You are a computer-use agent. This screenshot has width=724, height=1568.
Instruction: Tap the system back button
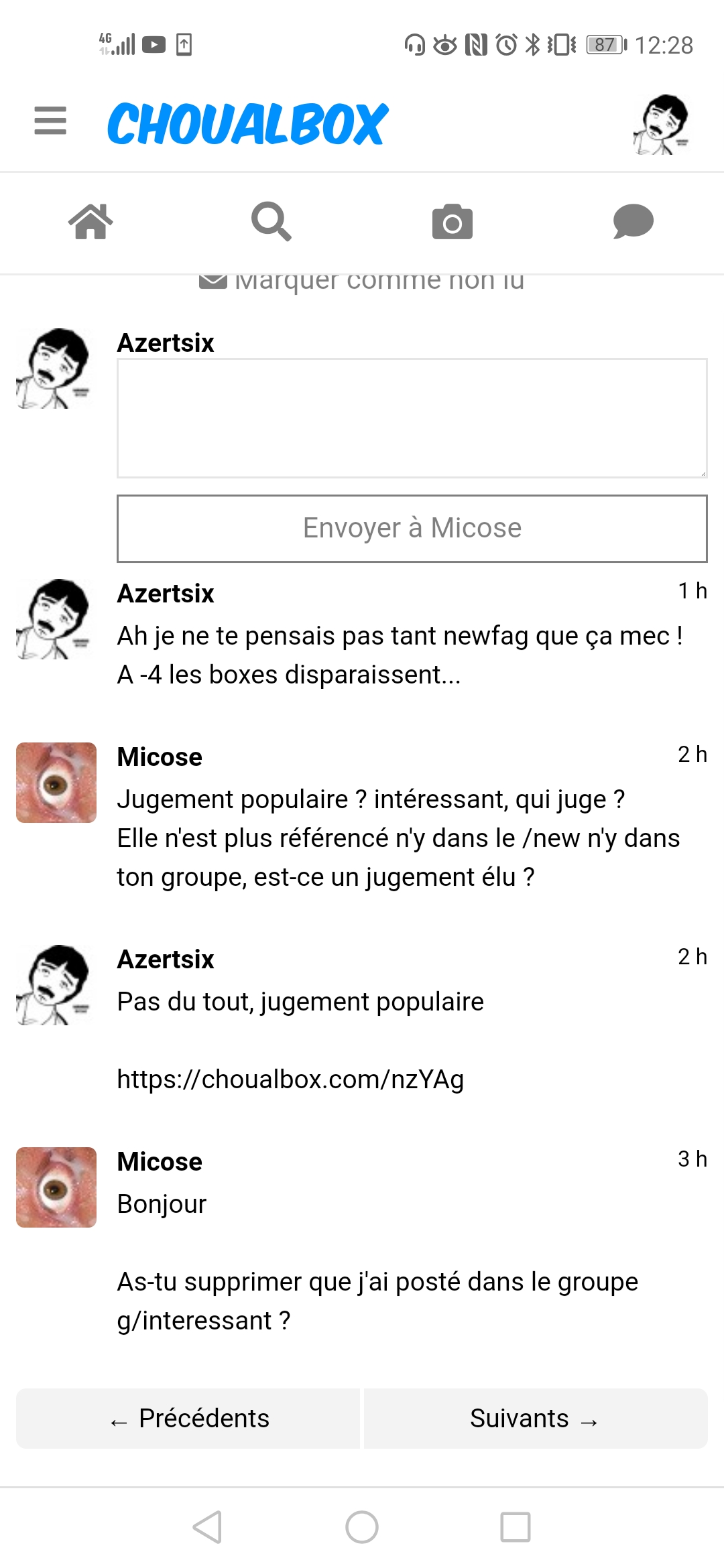click(207, 1527)
